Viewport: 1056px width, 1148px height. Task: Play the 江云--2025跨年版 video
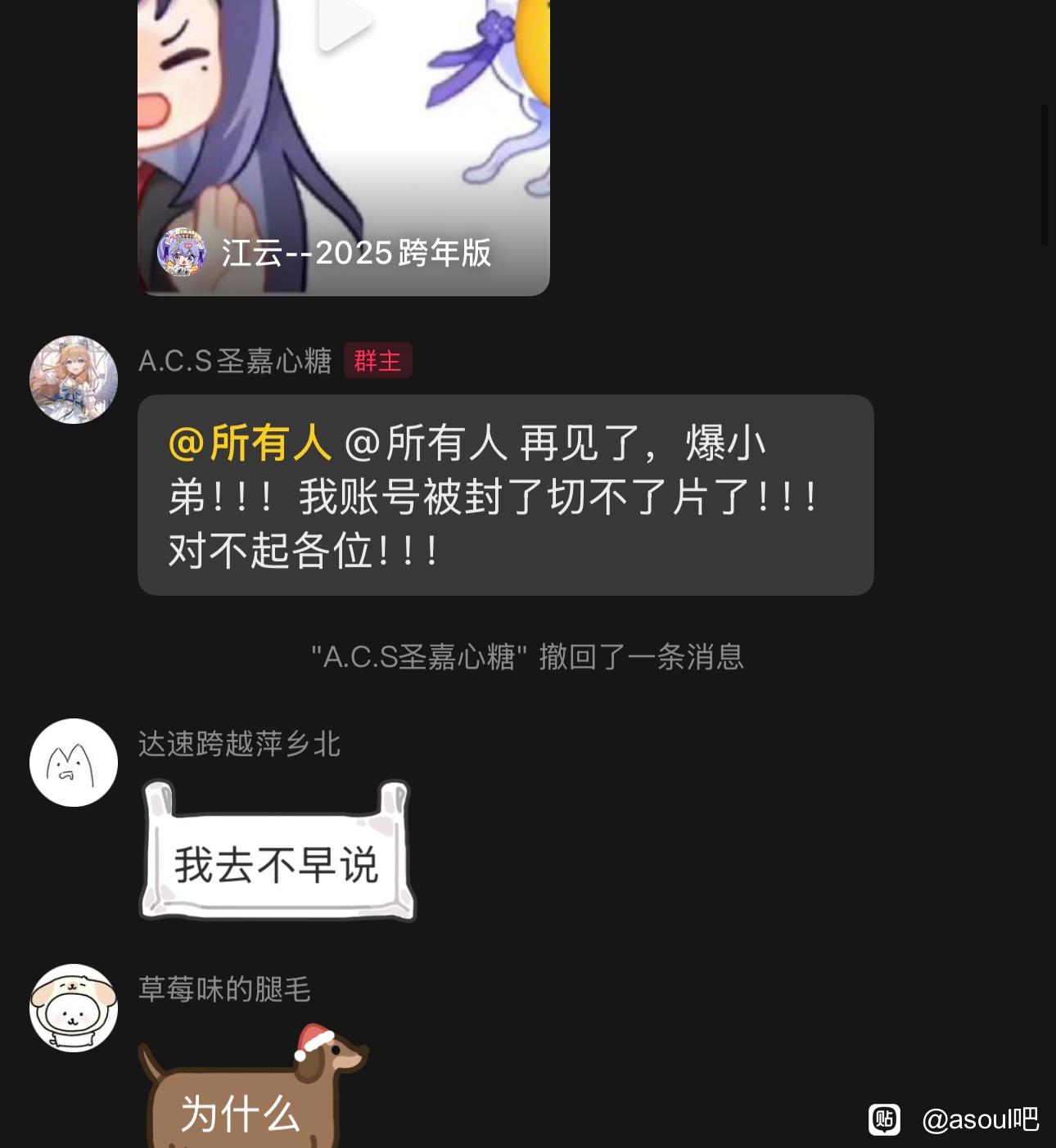click(344, 25)
